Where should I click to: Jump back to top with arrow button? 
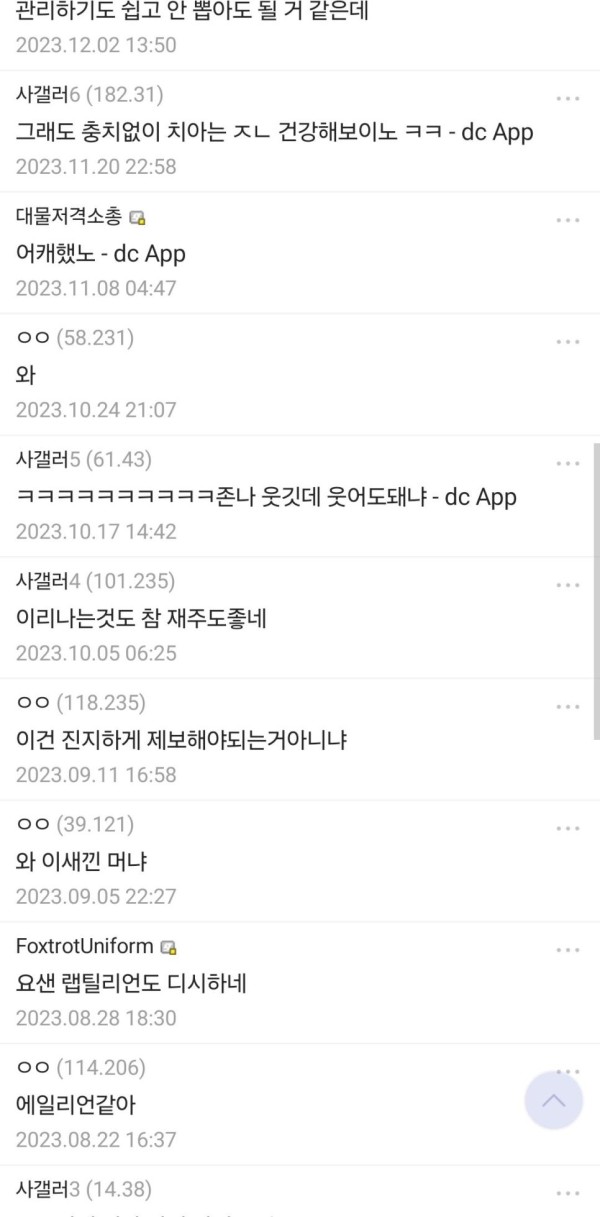(x=553, y=1101)
